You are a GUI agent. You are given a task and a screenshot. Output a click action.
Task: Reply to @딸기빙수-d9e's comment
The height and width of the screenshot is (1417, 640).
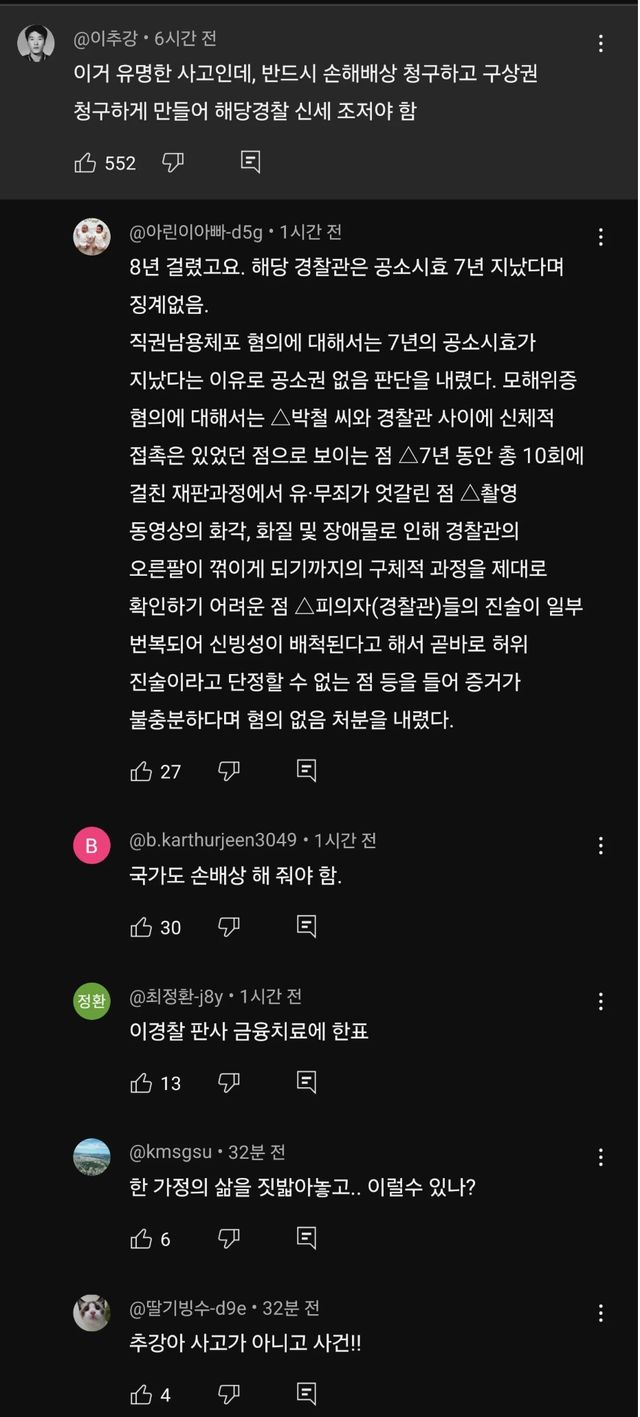click(307, 1394)
